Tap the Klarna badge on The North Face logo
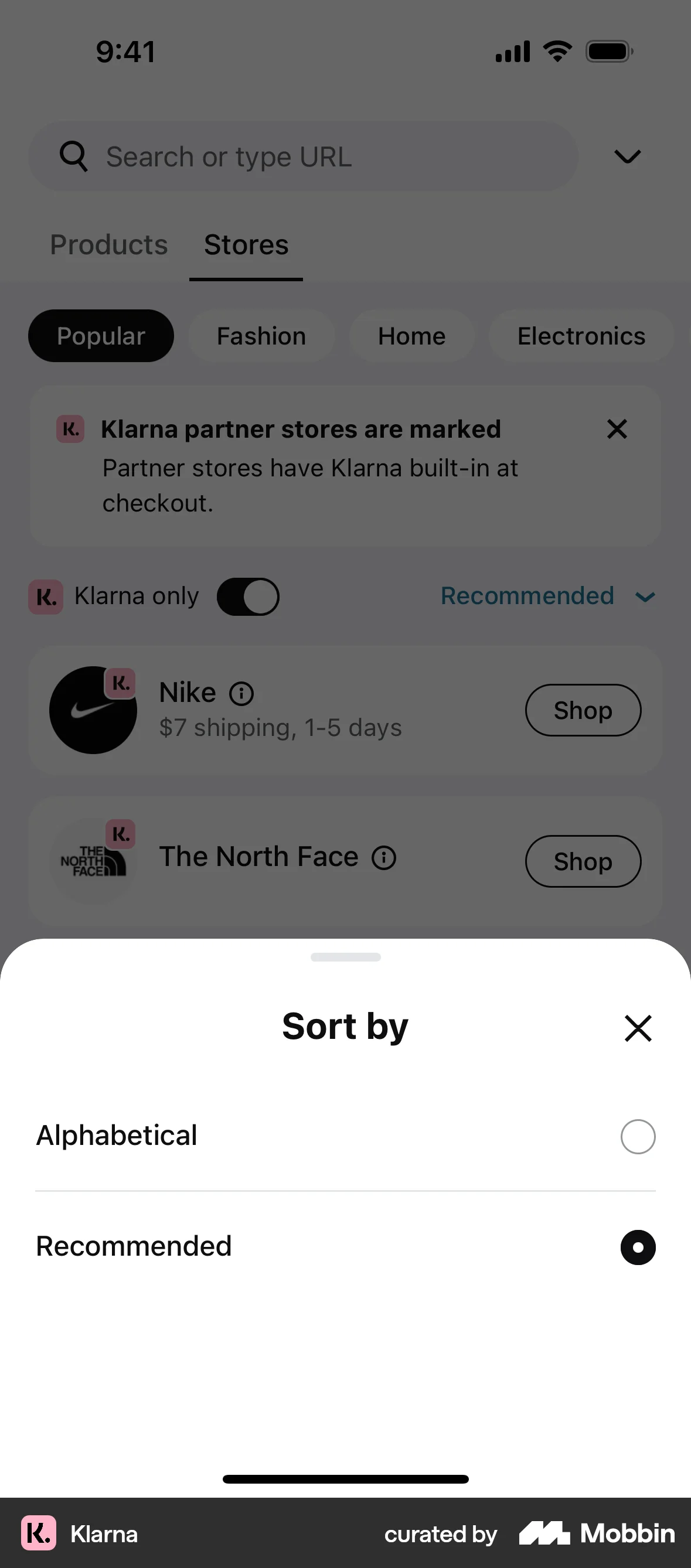 pos(121,835)
